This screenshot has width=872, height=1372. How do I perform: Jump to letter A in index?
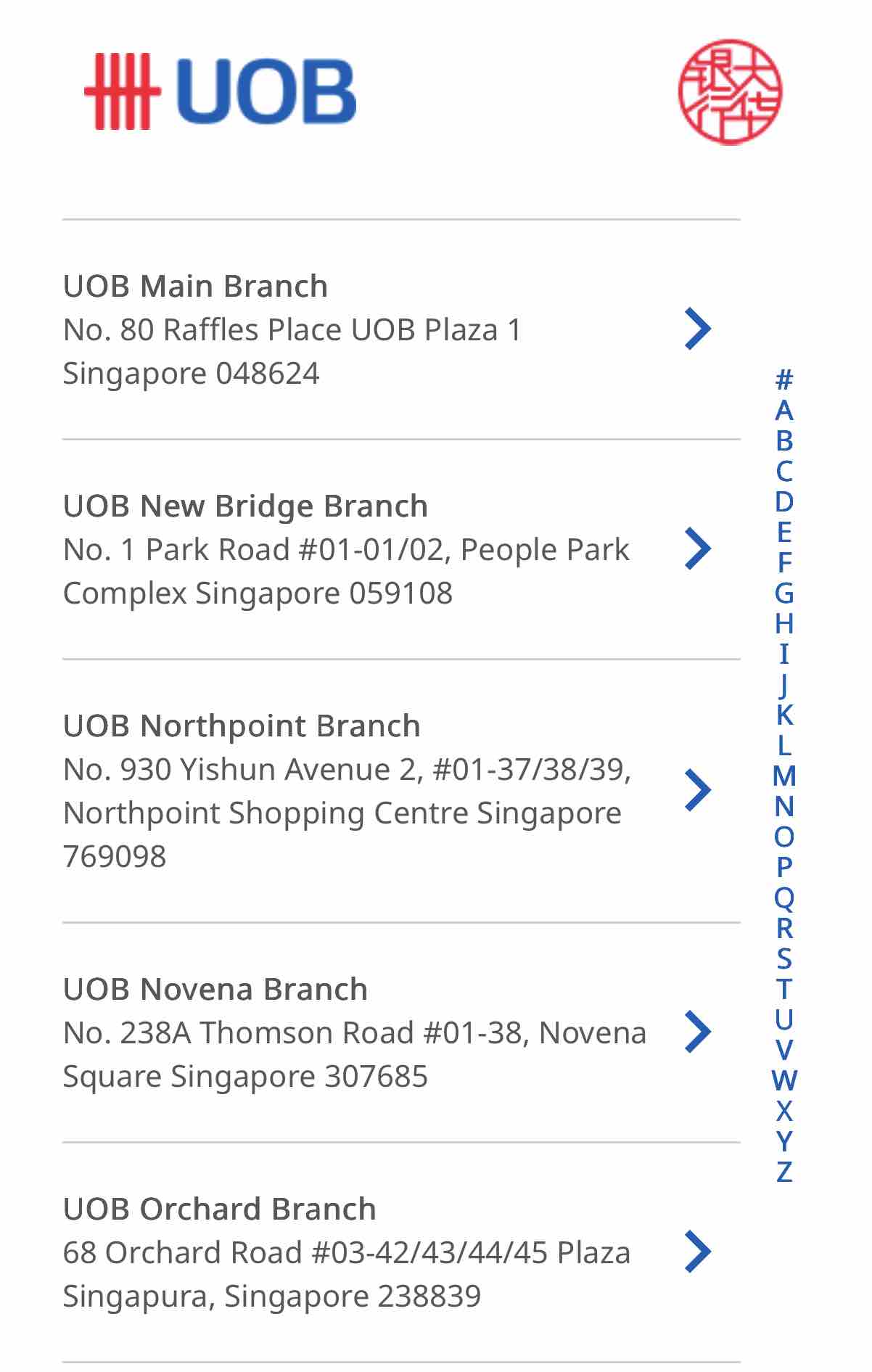click(x=784, y=411)
